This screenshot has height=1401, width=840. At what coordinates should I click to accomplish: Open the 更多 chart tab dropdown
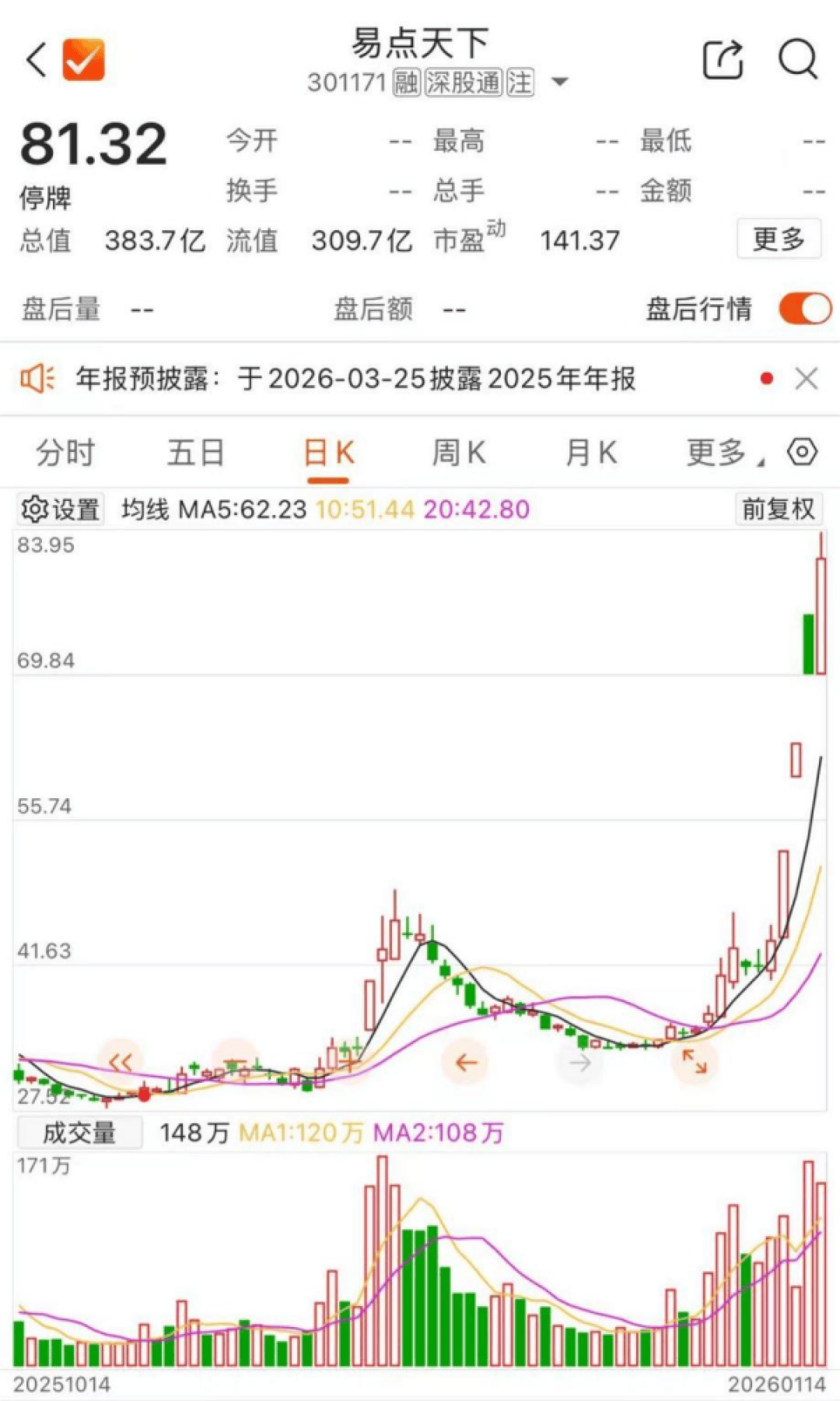714,453
